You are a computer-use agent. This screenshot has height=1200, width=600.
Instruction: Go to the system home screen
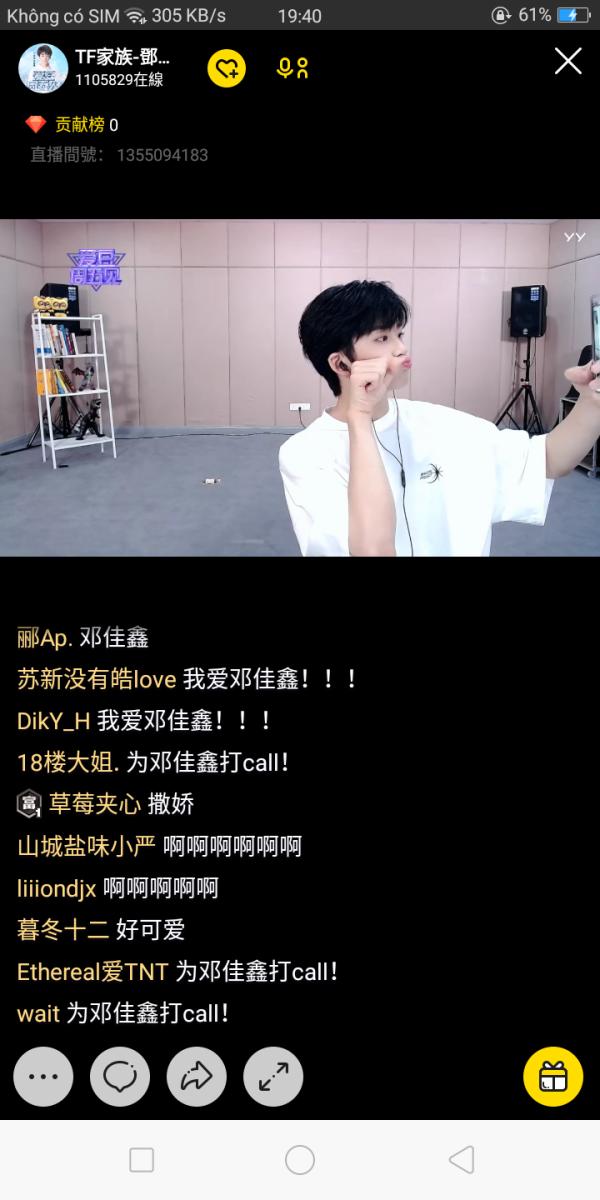[x=300, y=1160]
